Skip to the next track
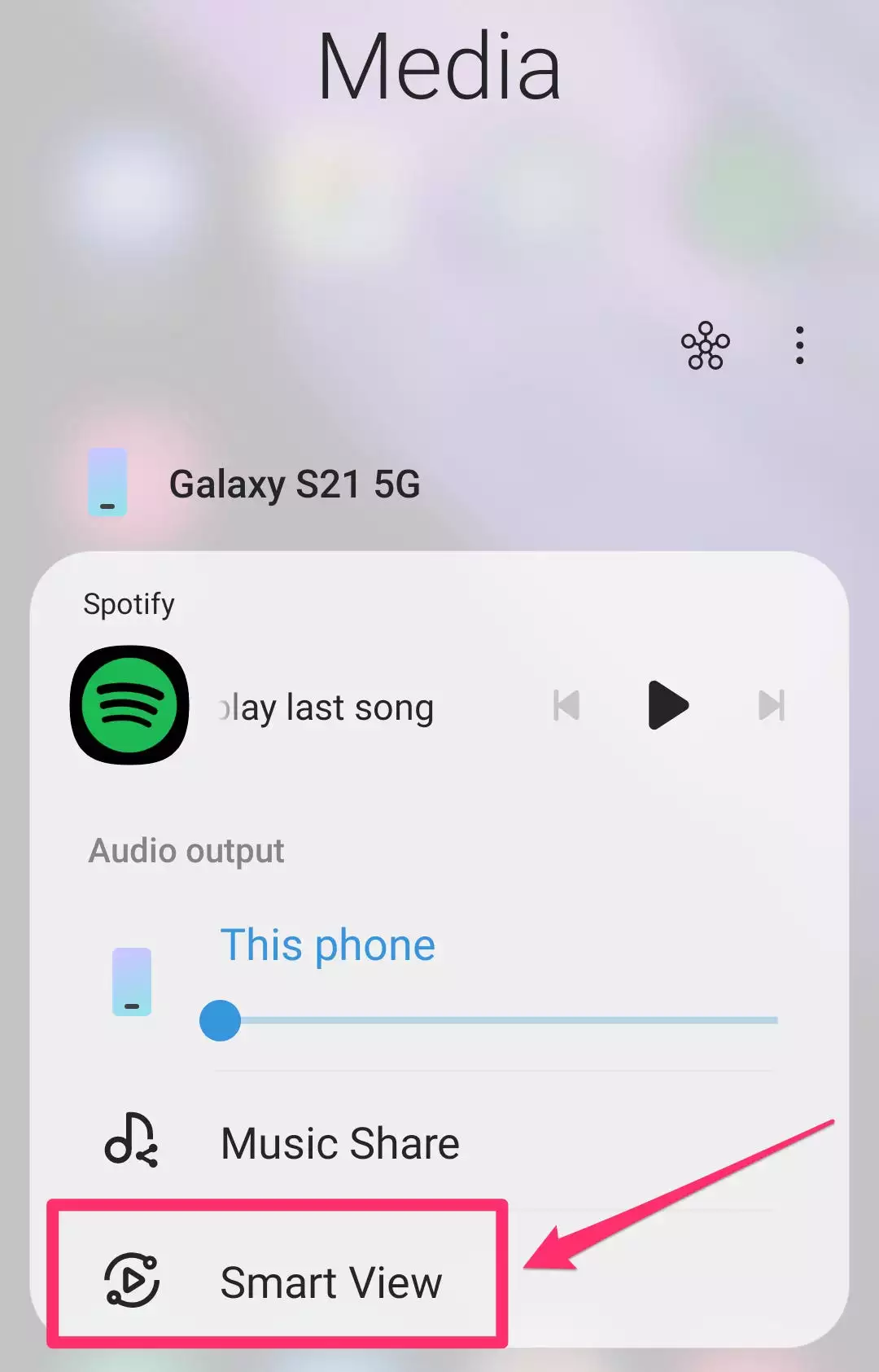 pos(771,705)
